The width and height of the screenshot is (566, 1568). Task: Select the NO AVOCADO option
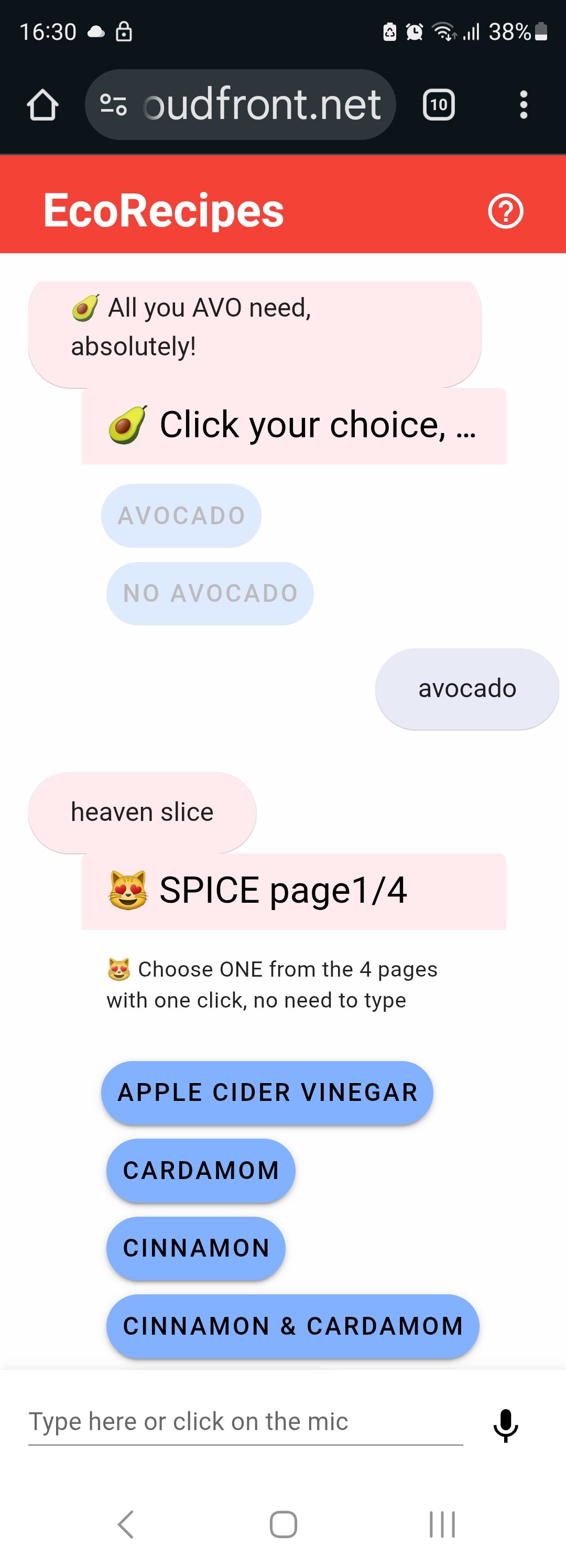click(210, 593)
